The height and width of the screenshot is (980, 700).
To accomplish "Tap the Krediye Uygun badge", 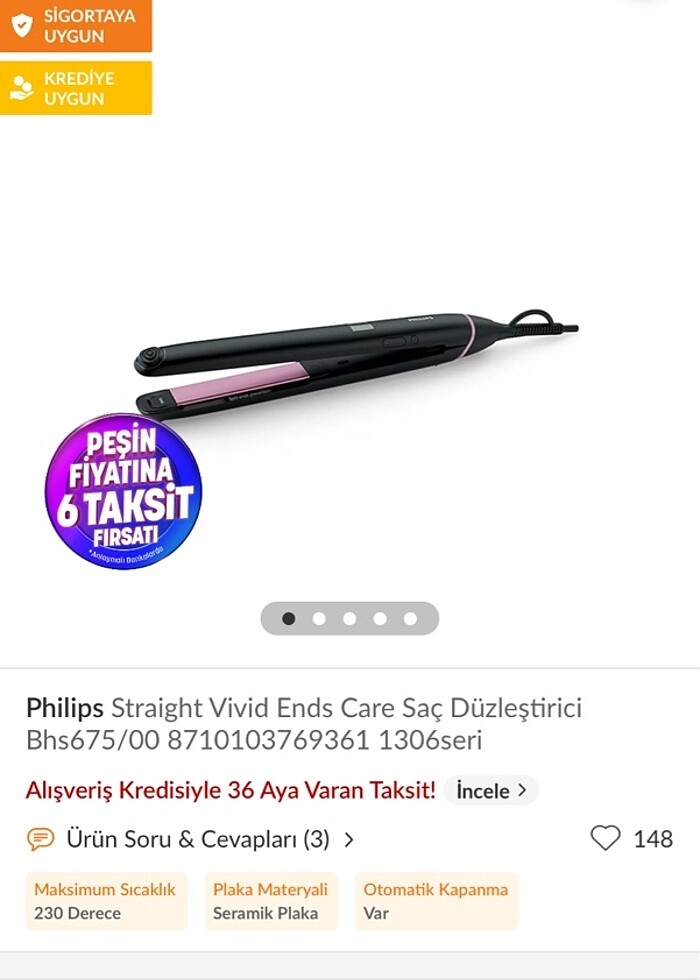I will (x=76, y=88).
